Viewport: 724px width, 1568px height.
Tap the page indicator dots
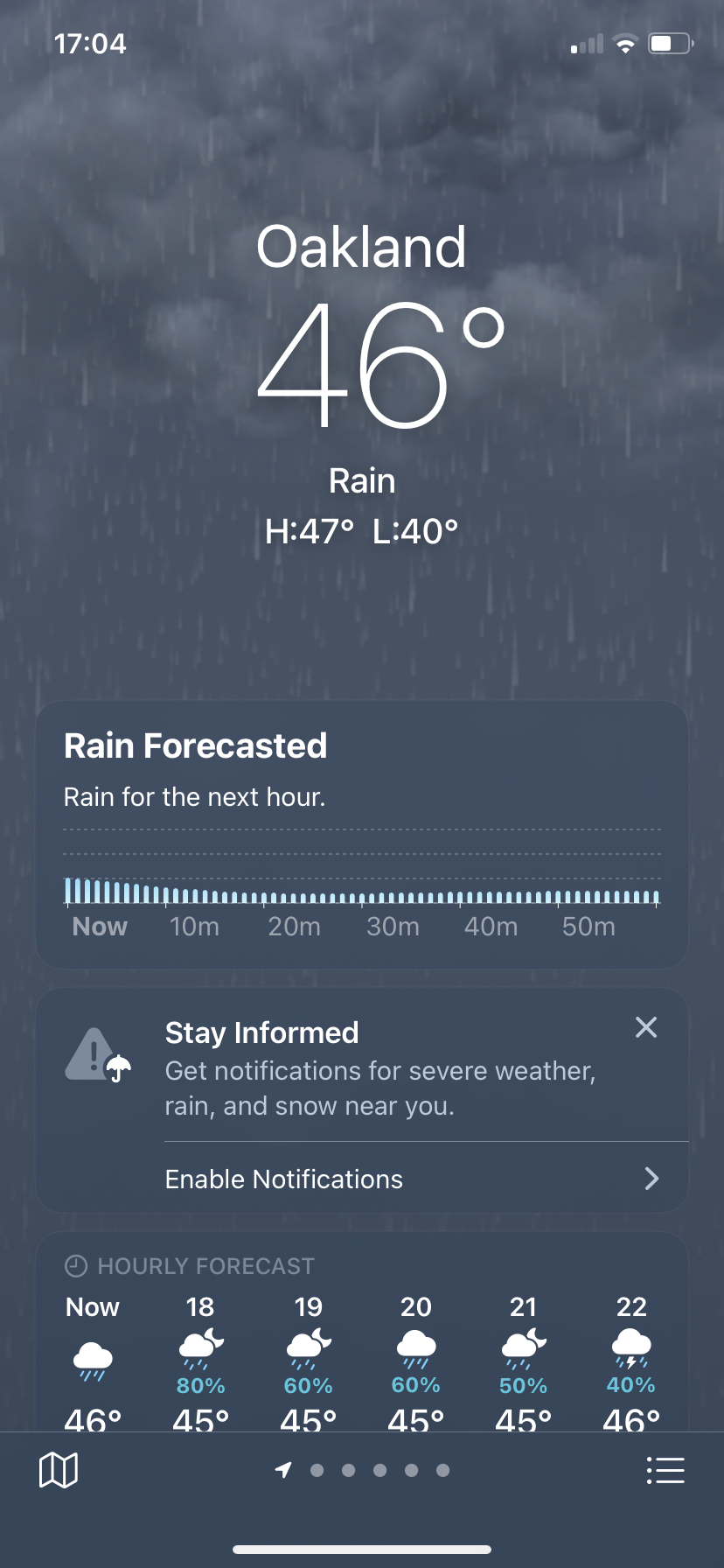tap(362, 1470)
